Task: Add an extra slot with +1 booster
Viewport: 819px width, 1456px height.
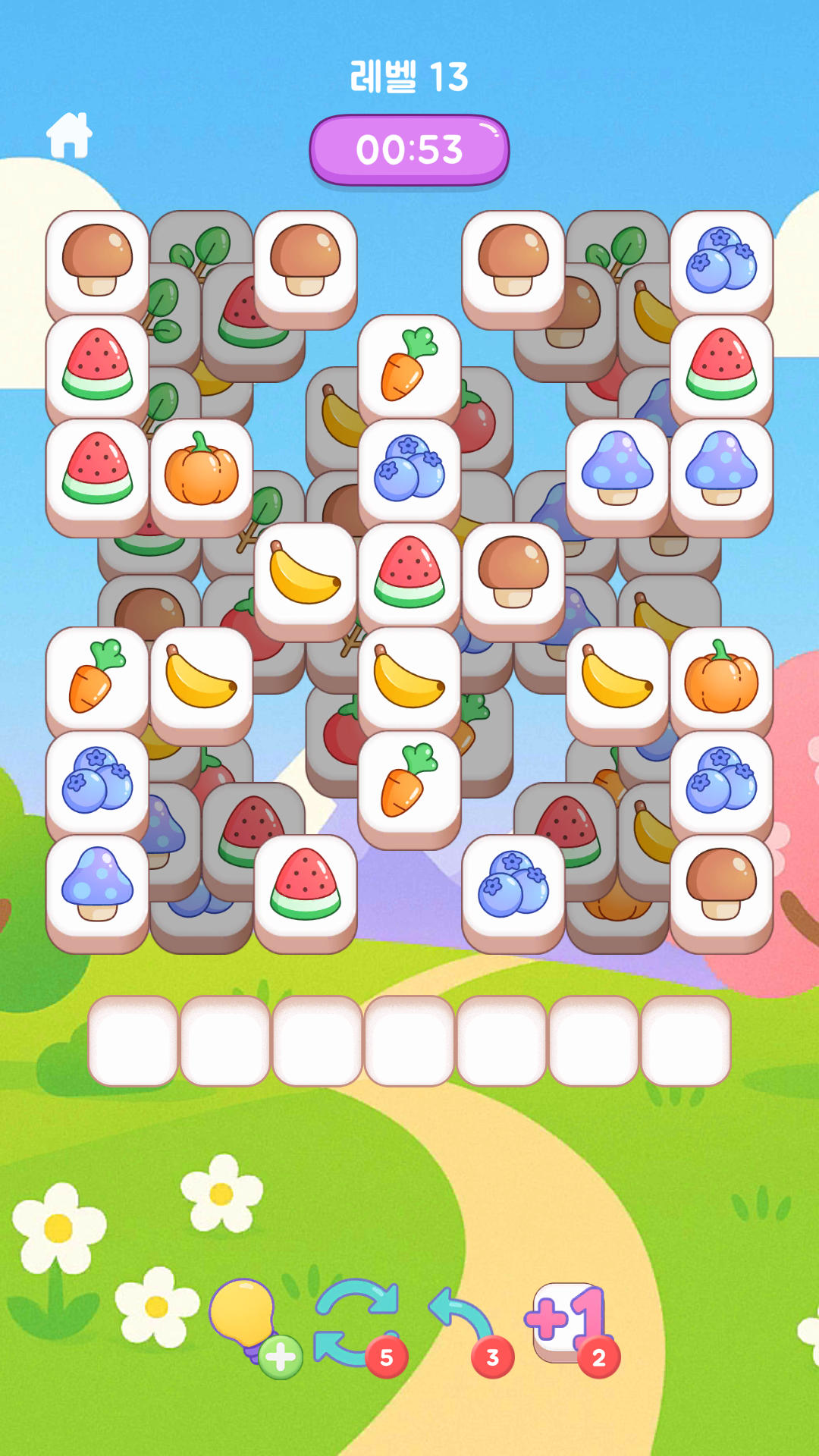Action: (567, 1321)
